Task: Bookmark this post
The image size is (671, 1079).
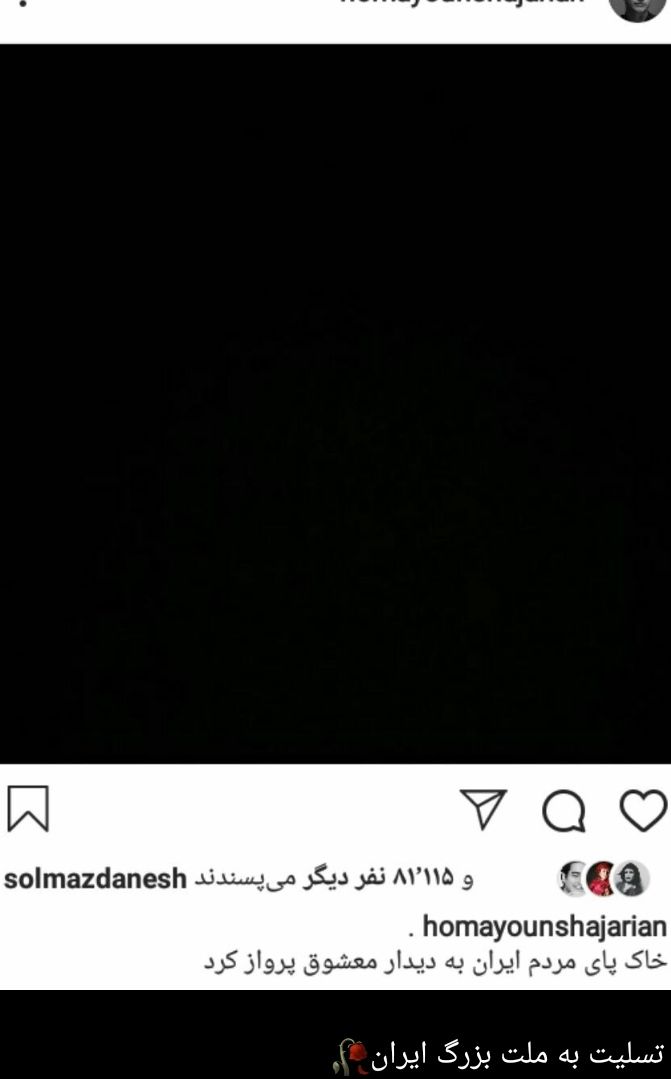Action: 28,808
